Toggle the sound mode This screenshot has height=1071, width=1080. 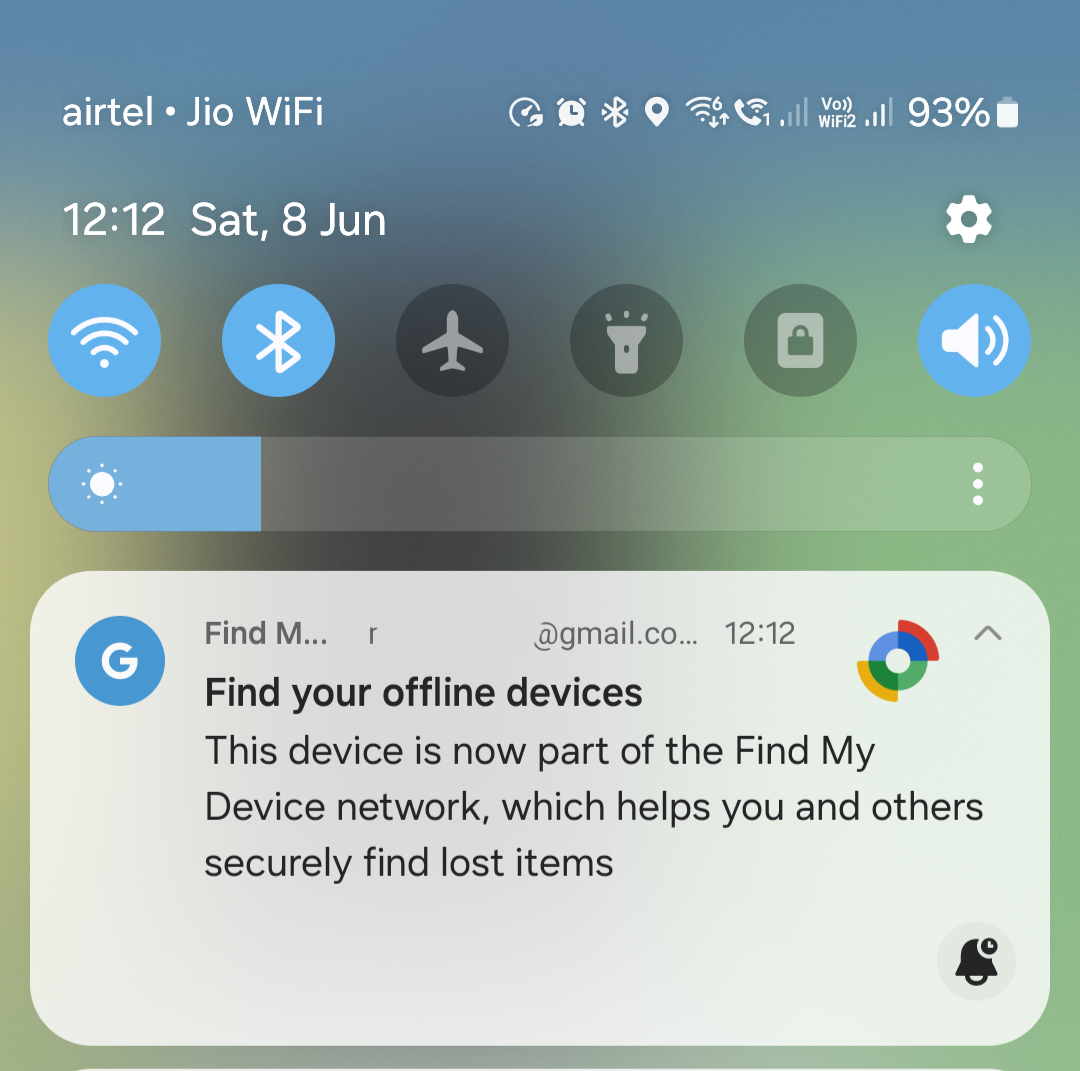[x=974, y=341]
